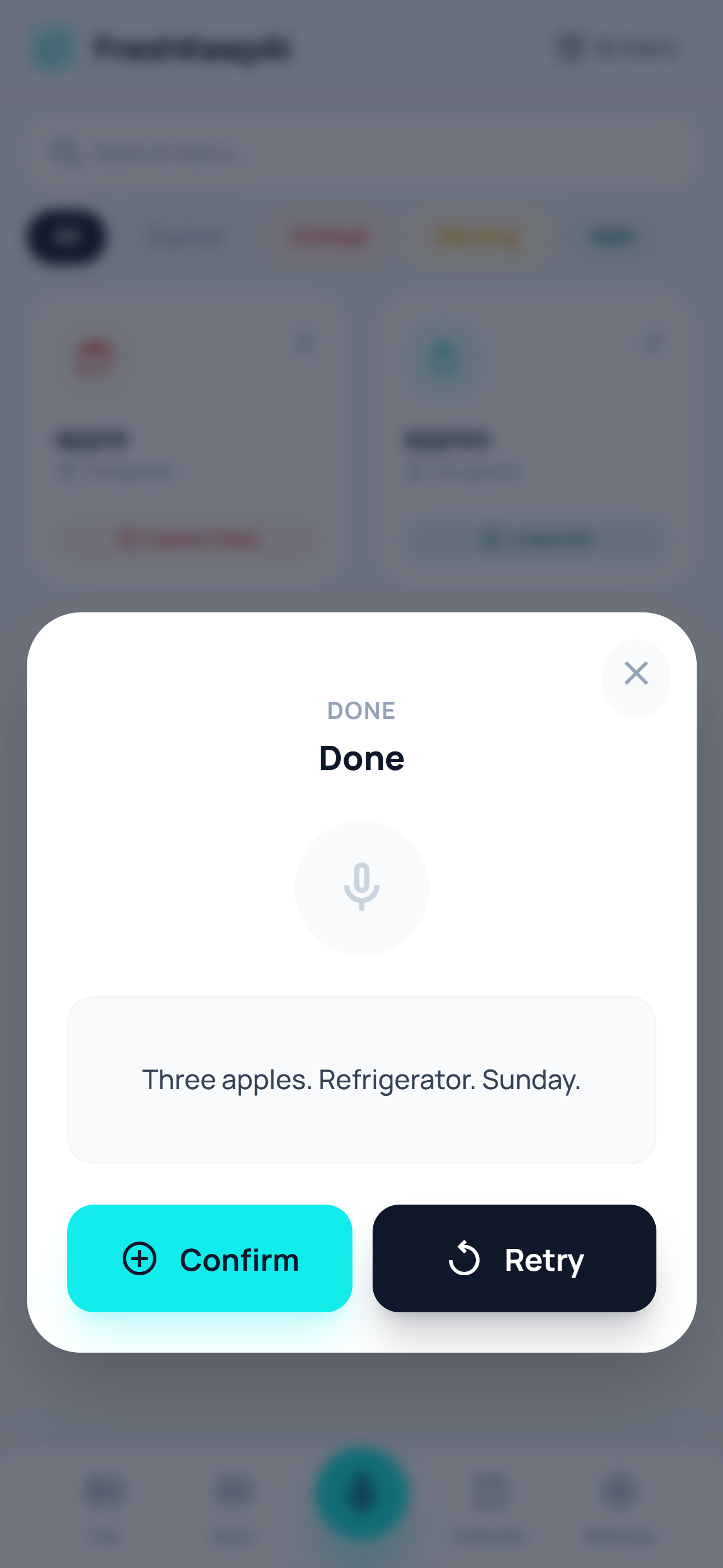Toggle the dark All filter chip
The height and width of the screenshot is (1568, 723).
tap(67, 237)
